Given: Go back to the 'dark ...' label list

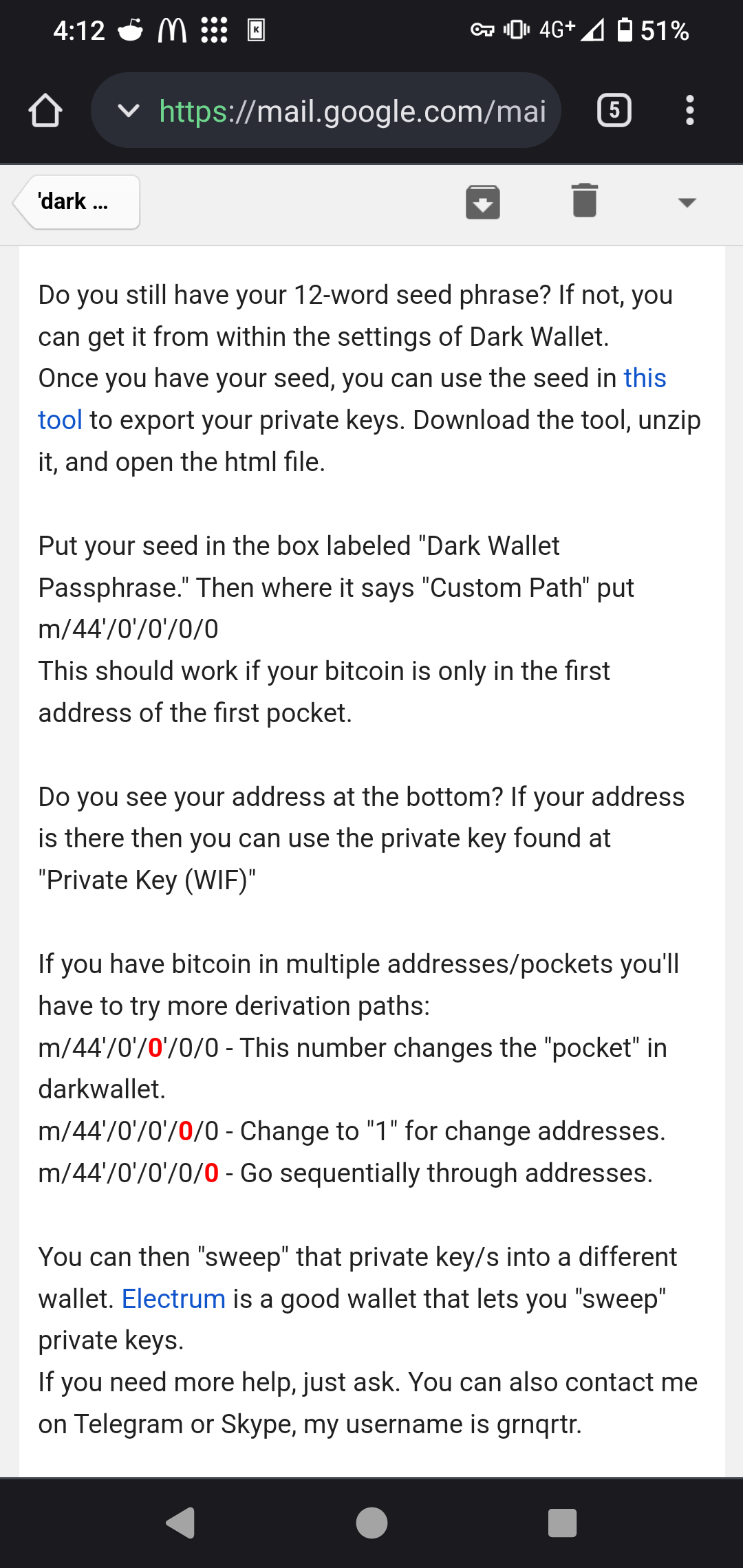Looking at the screenshot, I should click(x=76, y=202).
